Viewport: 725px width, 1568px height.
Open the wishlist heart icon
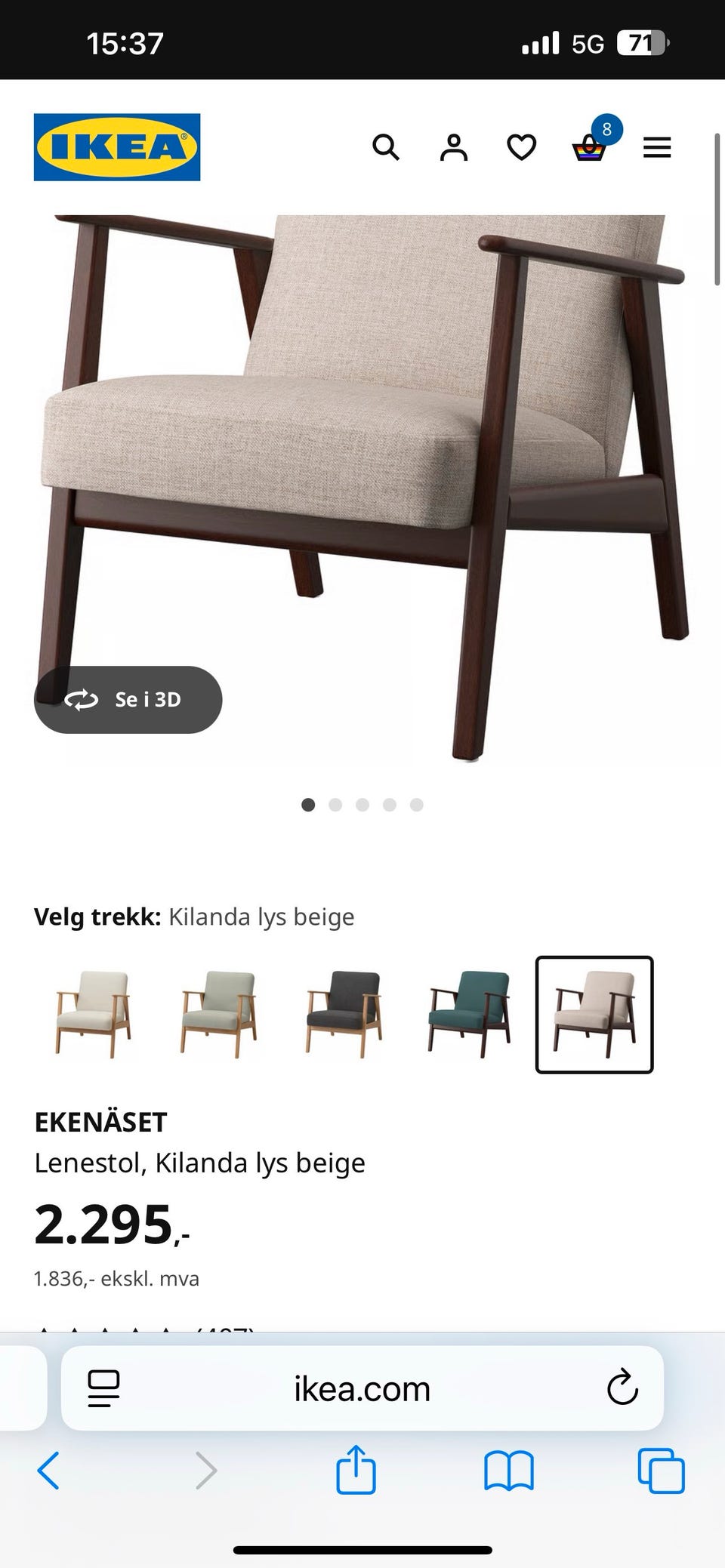(x=520, y=147)
